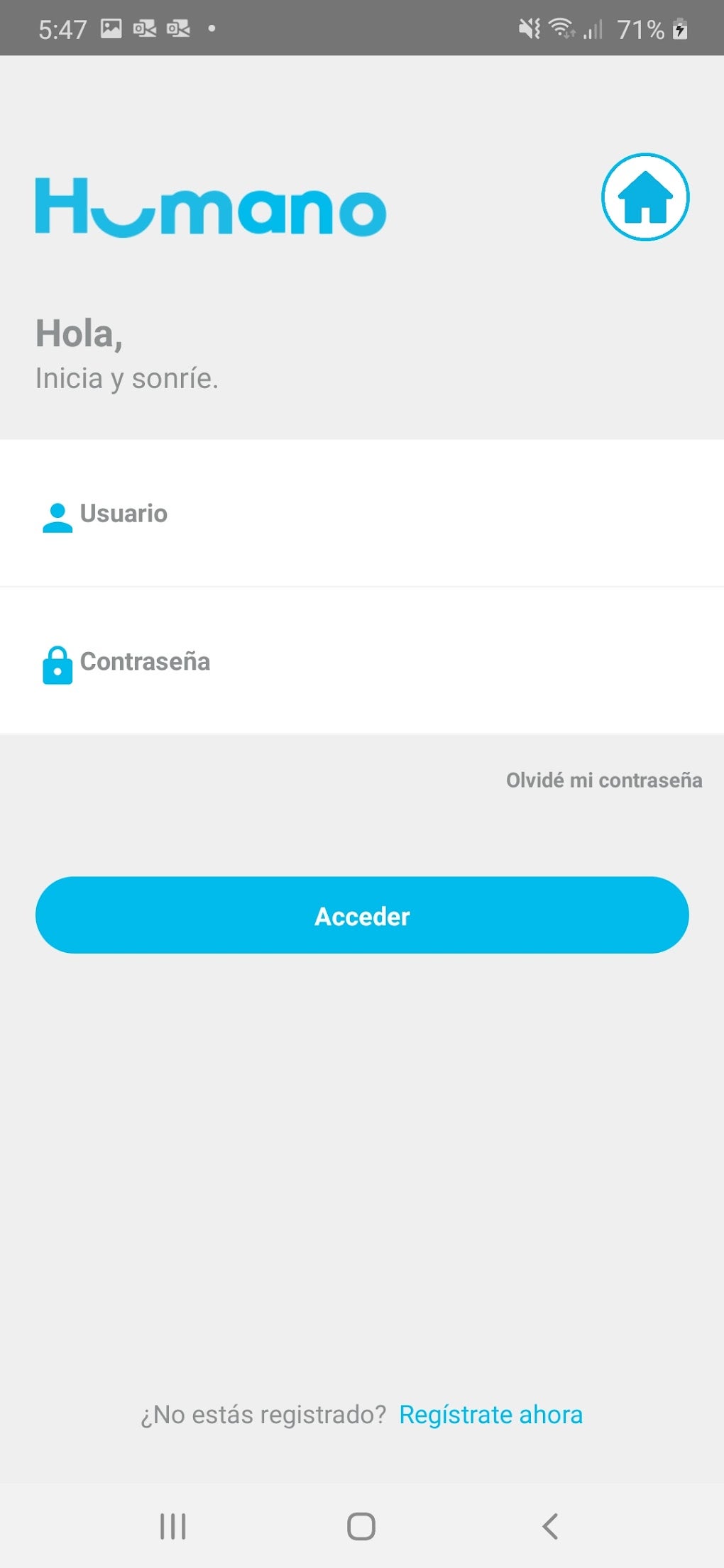Tap the clock showing 5:47
This screenshot has height=1568, width=724.
[x=61, y=28]
